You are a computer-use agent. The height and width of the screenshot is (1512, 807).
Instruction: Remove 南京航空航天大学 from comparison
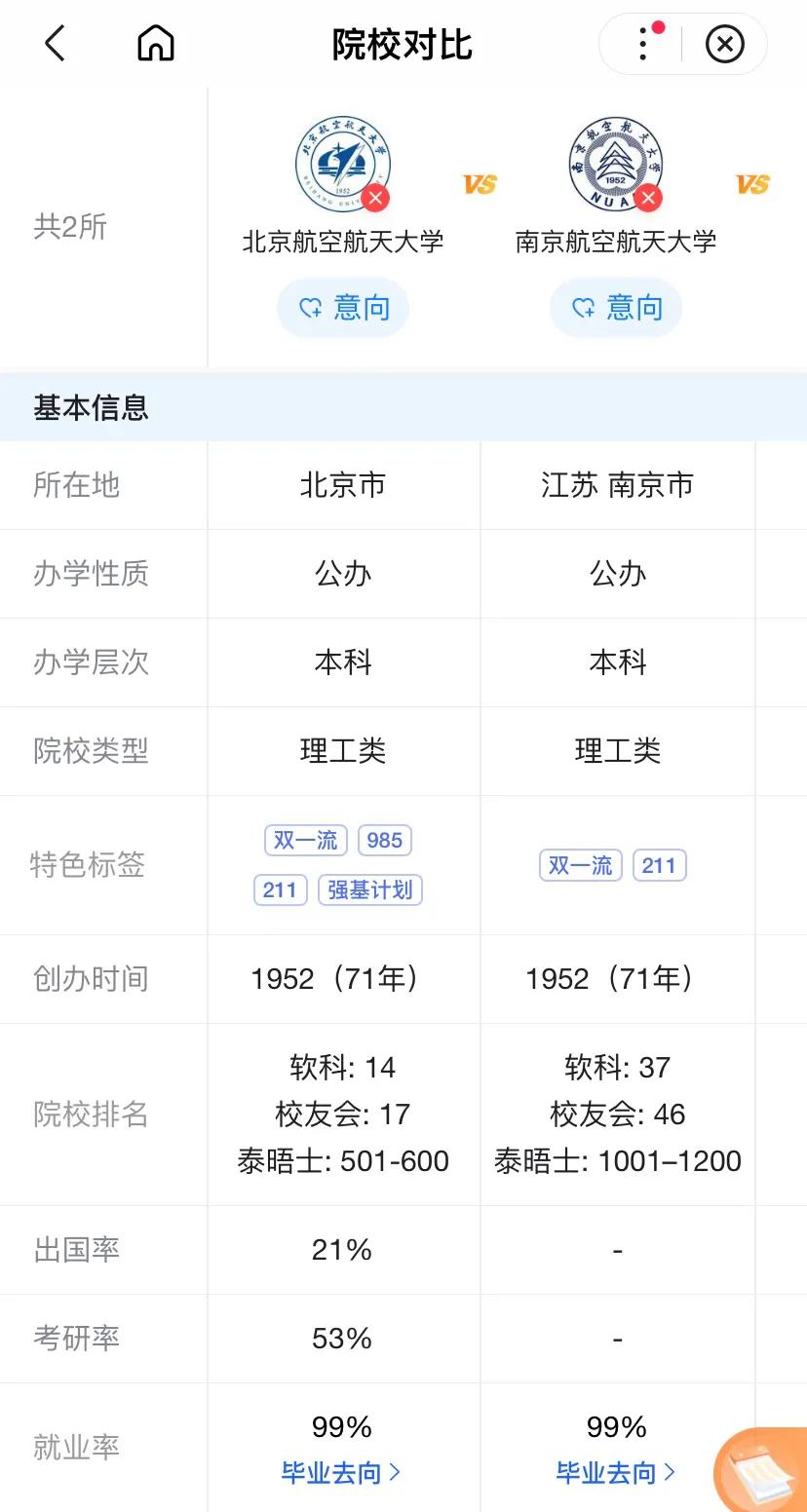(648, 199)
